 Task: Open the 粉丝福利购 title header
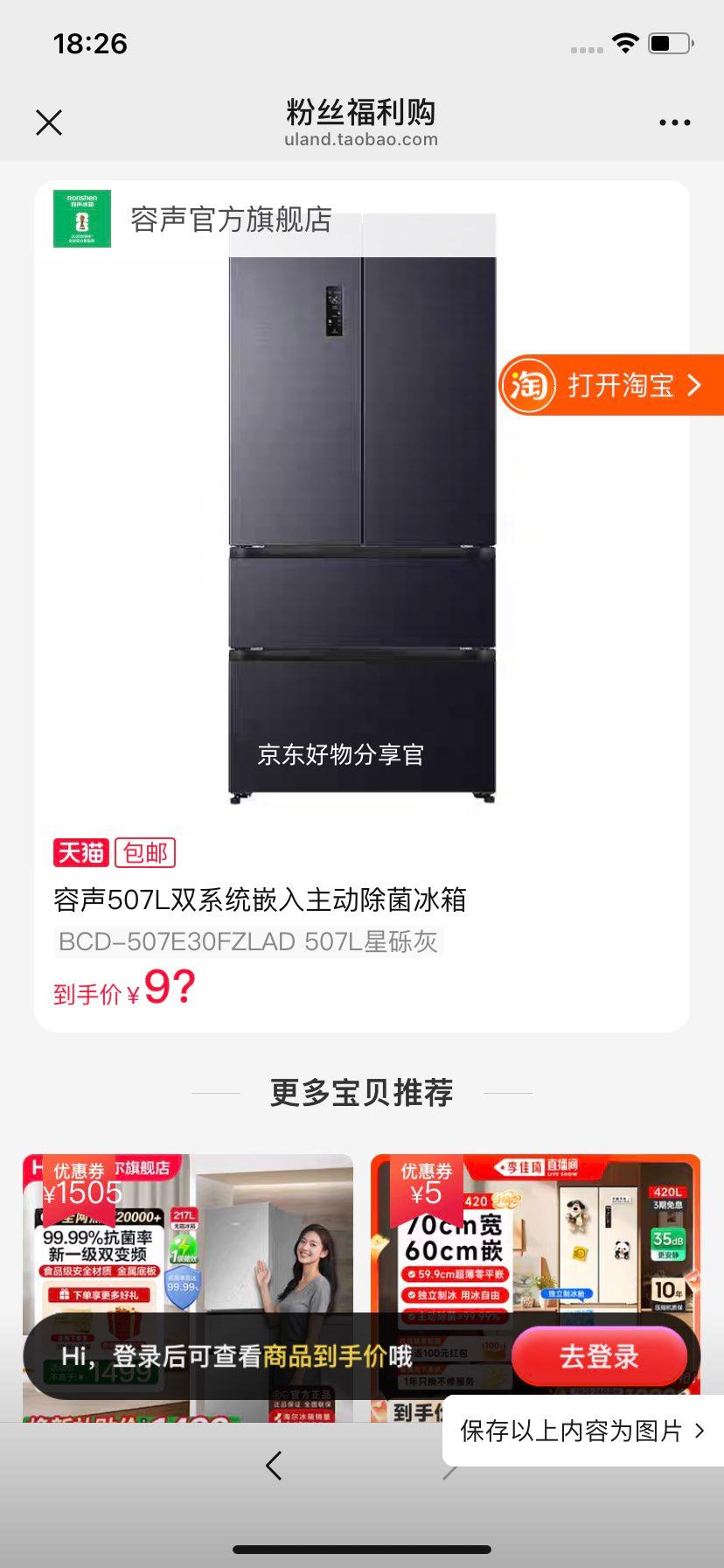[361, 112]
